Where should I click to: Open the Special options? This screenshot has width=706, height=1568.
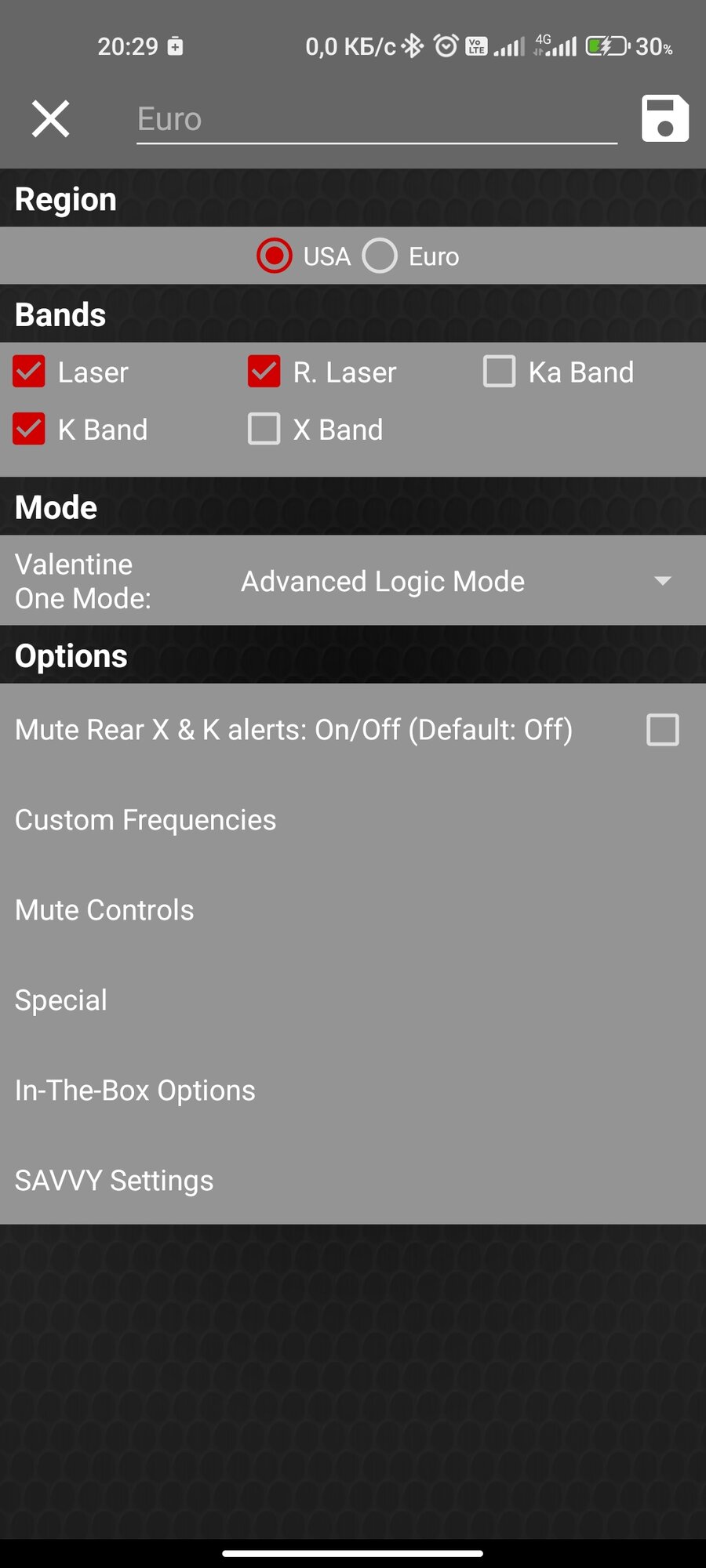[61, 1000]
